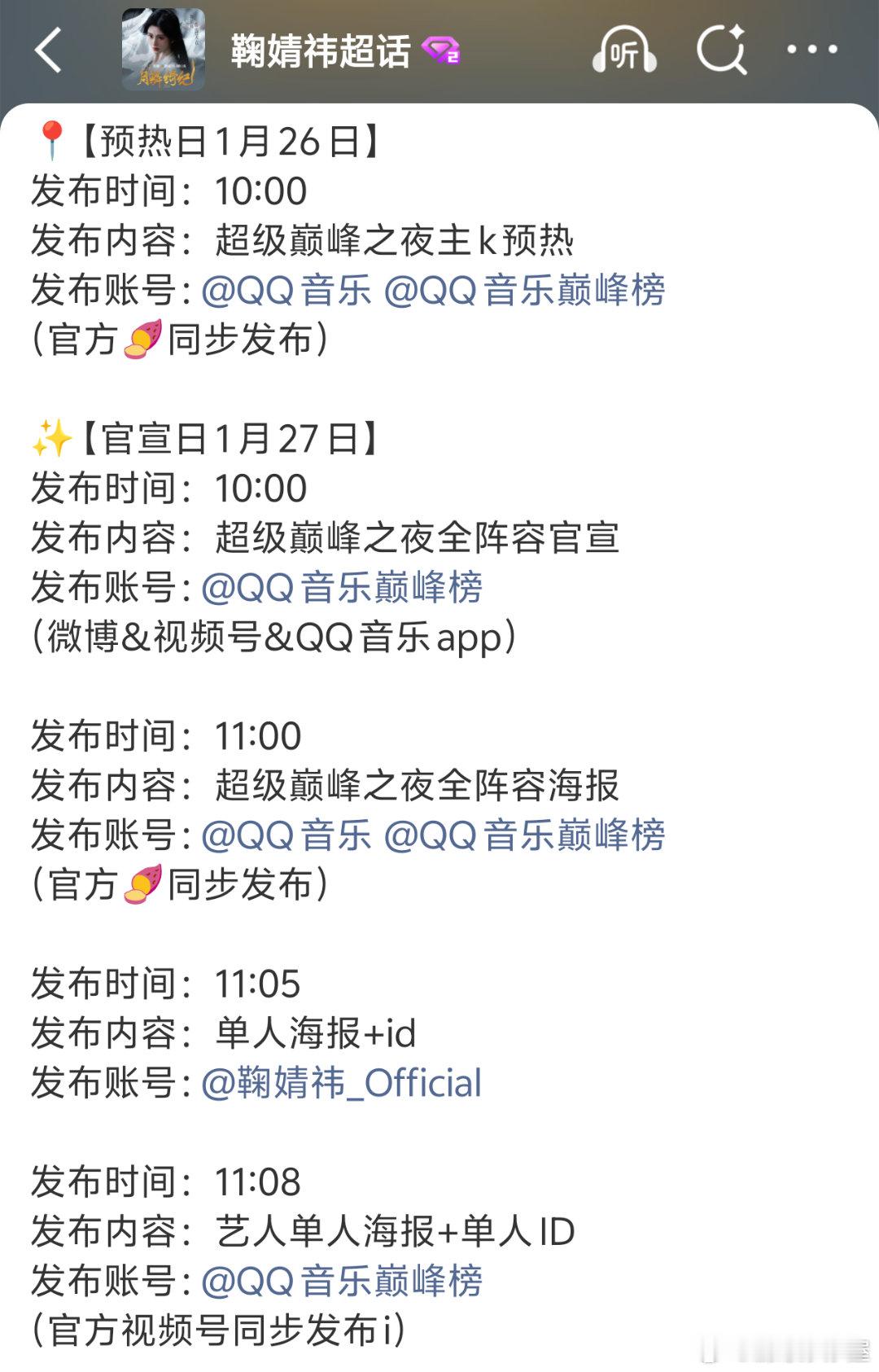Tap the ✨ sparkle emoji before 官宣日

point(50,438)
